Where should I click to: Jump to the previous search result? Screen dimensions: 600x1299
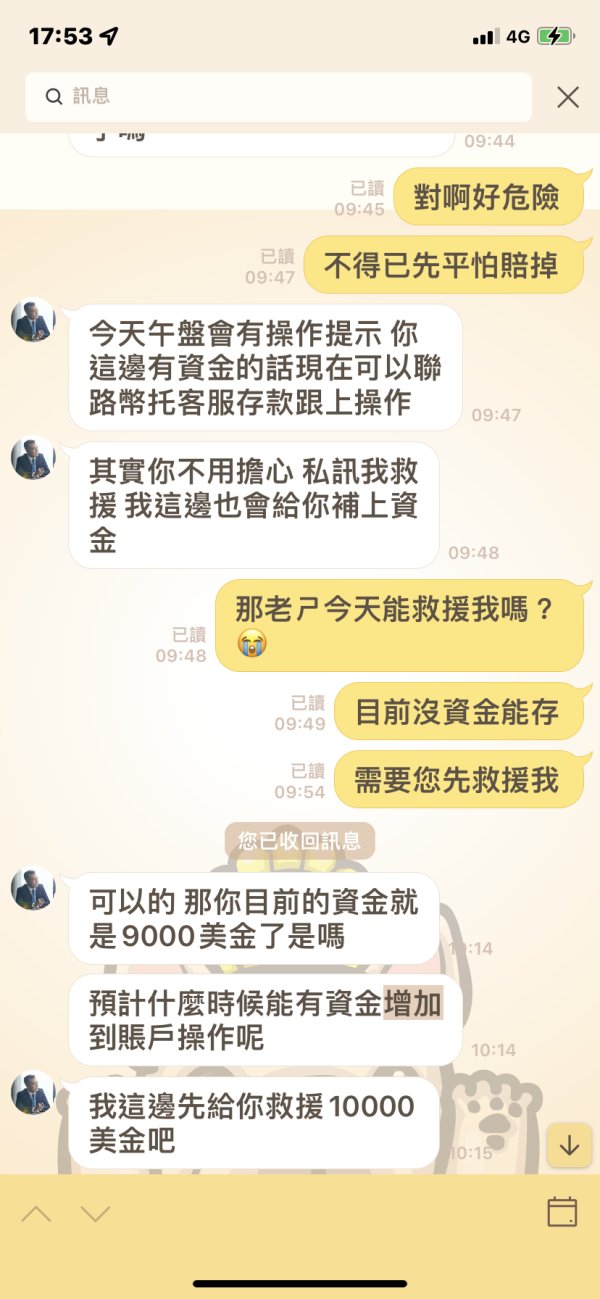[x=36, y=1214]
